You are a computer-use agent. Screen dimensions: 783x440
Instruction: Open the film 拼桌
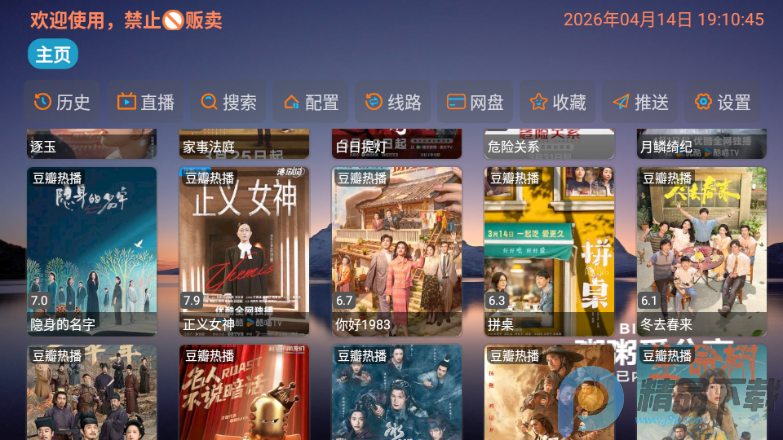click(x=549, y=250)
